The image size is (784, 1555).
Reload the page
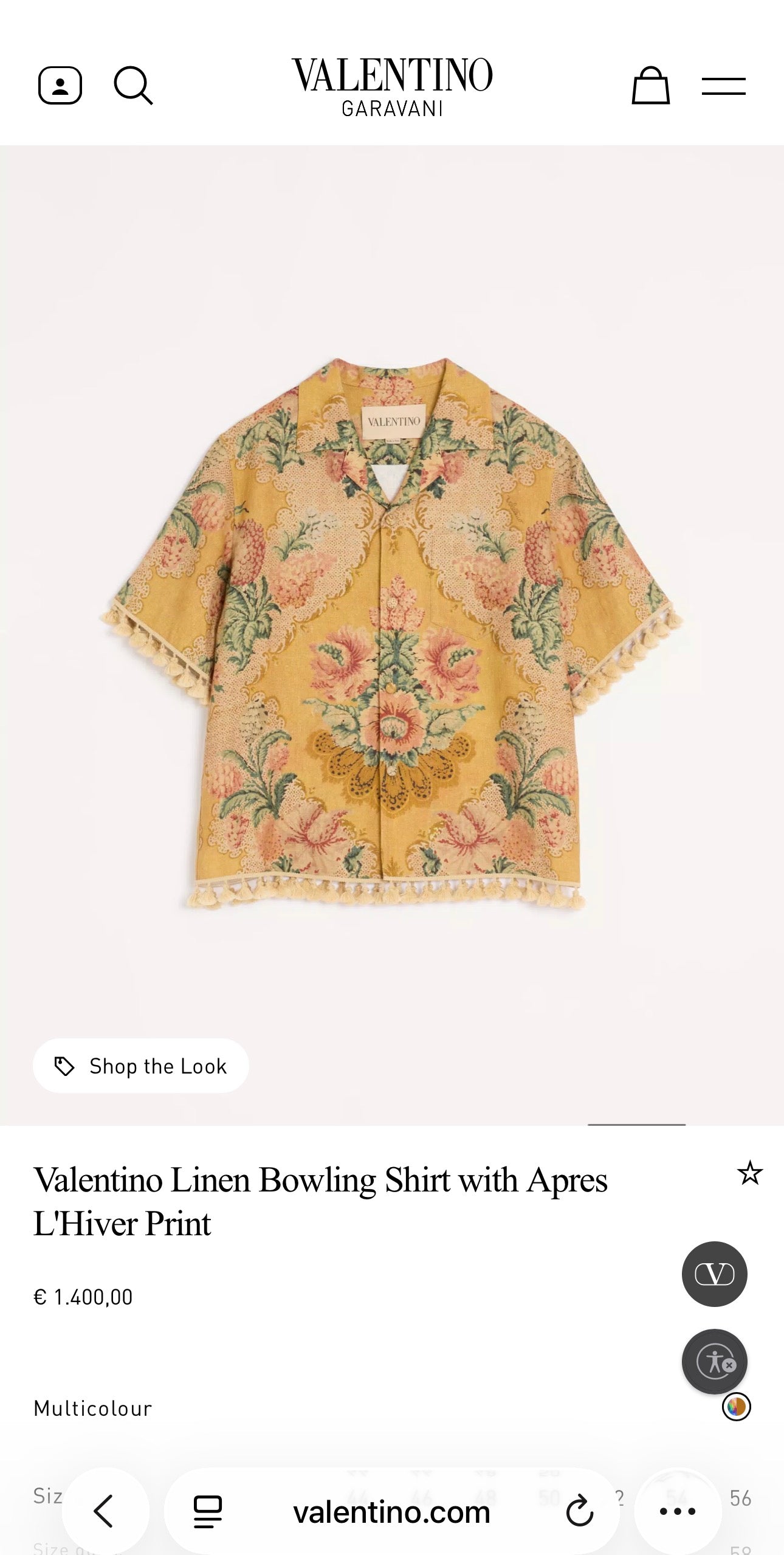(579, 1511)
